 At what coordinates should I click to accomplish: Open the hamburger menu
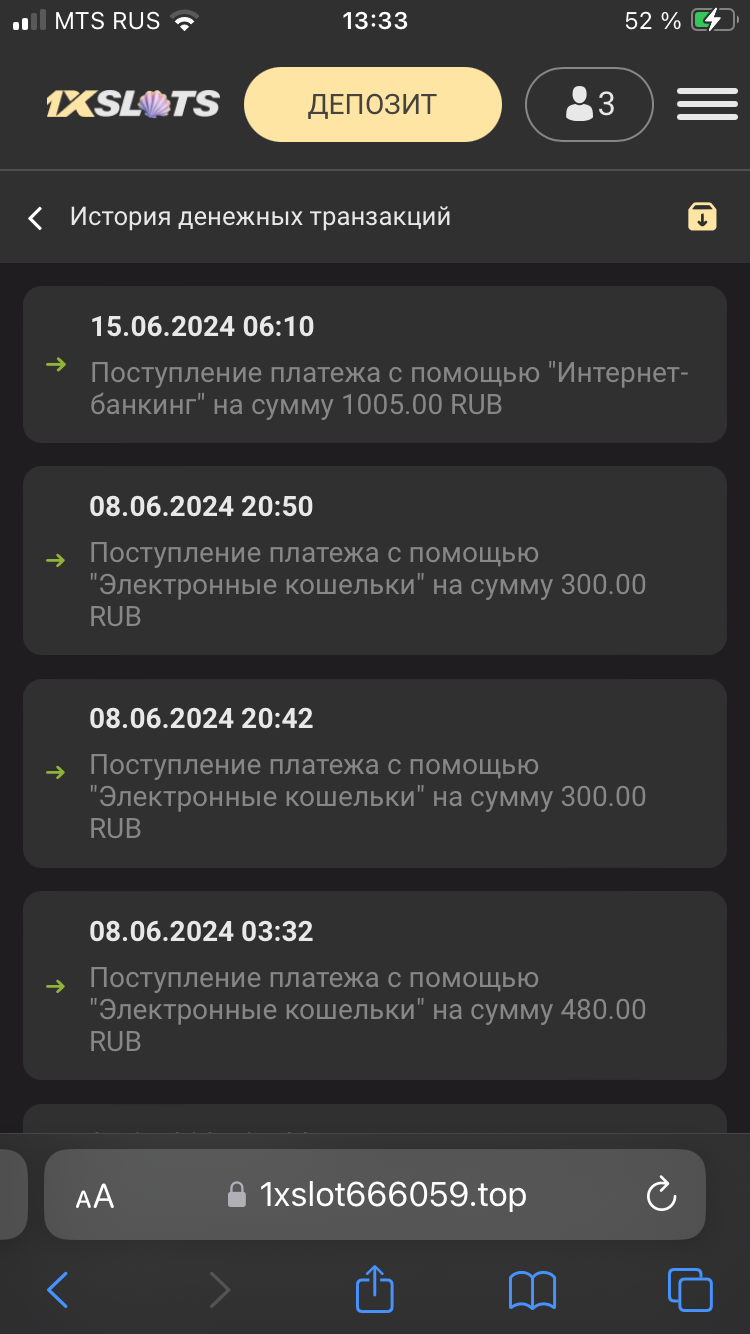pyautogui.click(x=707, y=104)
